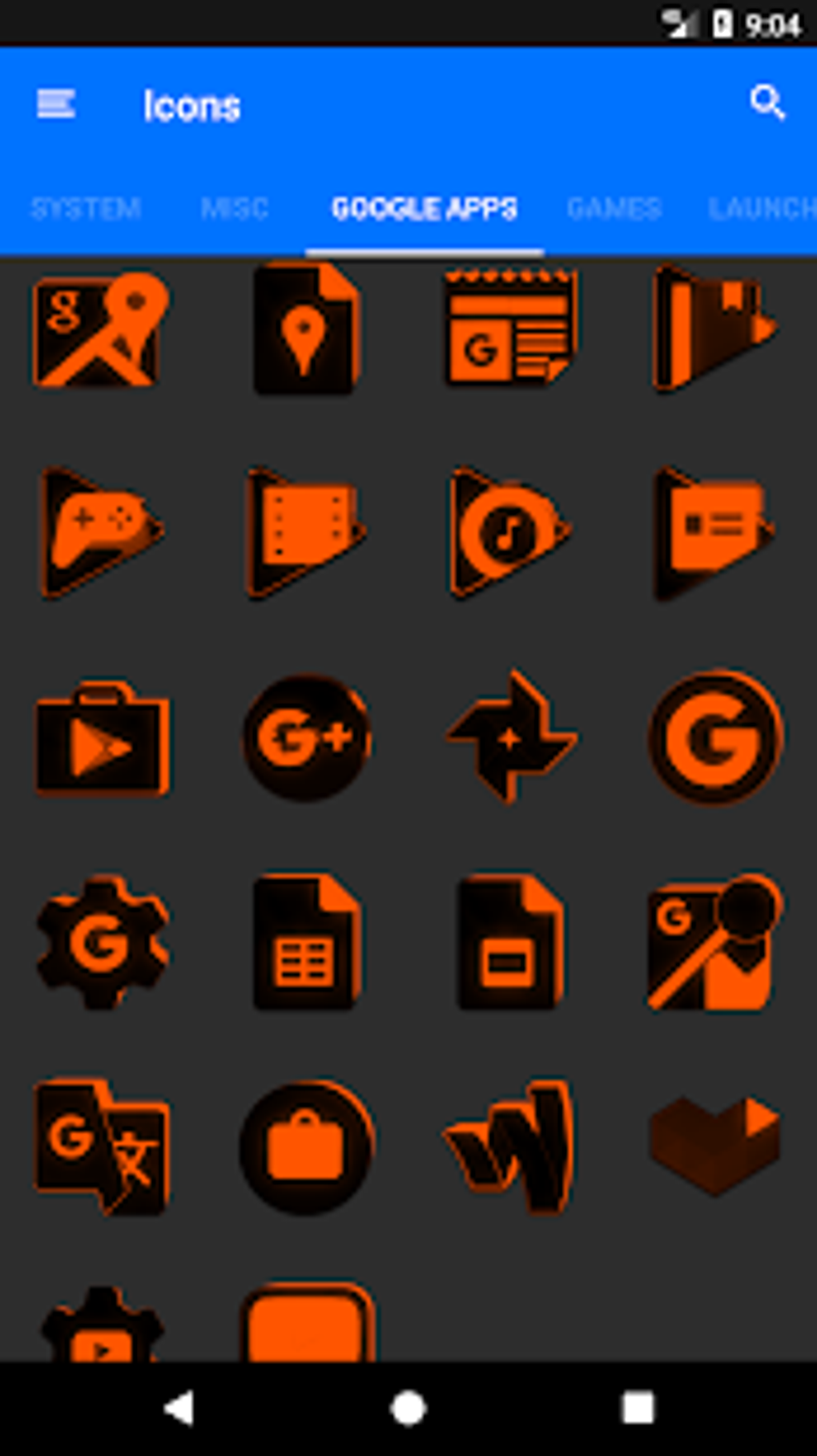Open the MISC category

pyautogui.click(x=235, y=208)
